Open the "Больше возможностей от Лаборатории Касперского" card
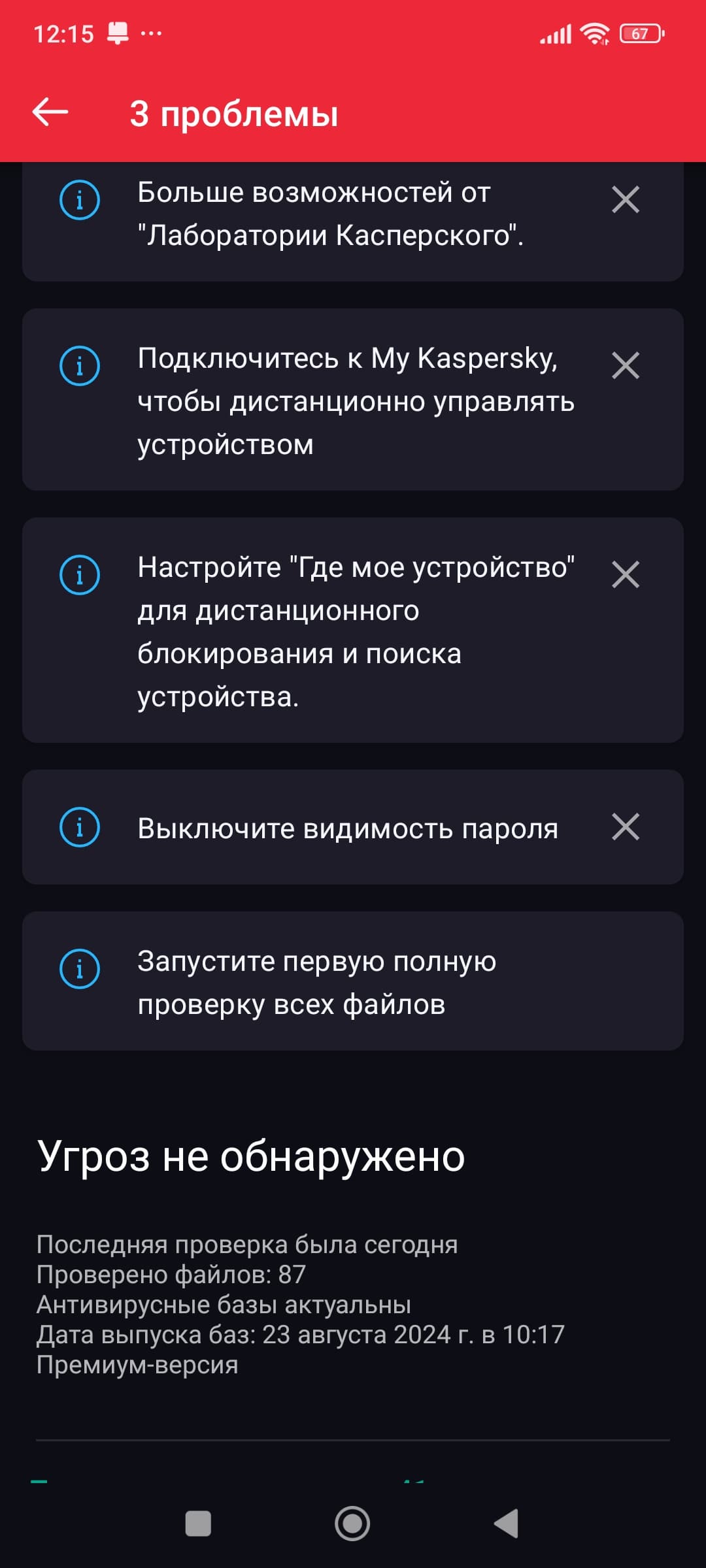The width and height of the screenshot is (706, 1568). coord(330,214)
